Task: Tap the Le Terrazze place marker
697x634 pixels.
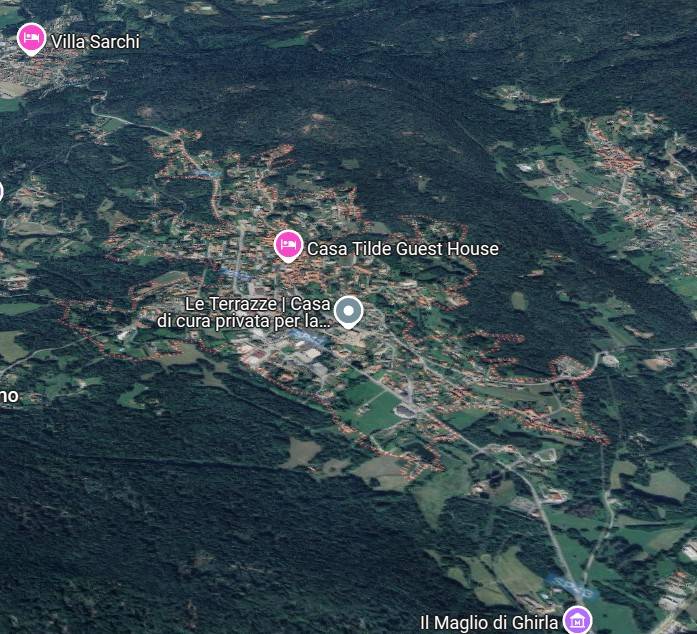Action: (348, 311)
